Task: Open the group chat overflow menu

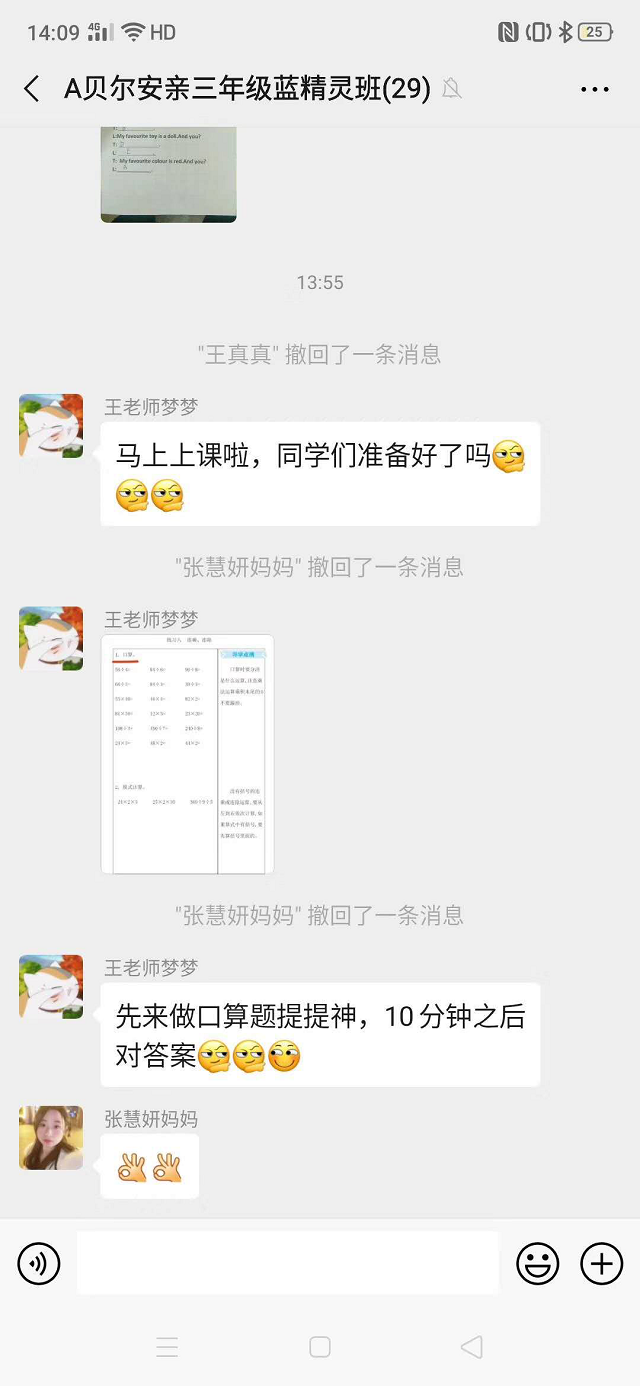Action: (594, 89)
